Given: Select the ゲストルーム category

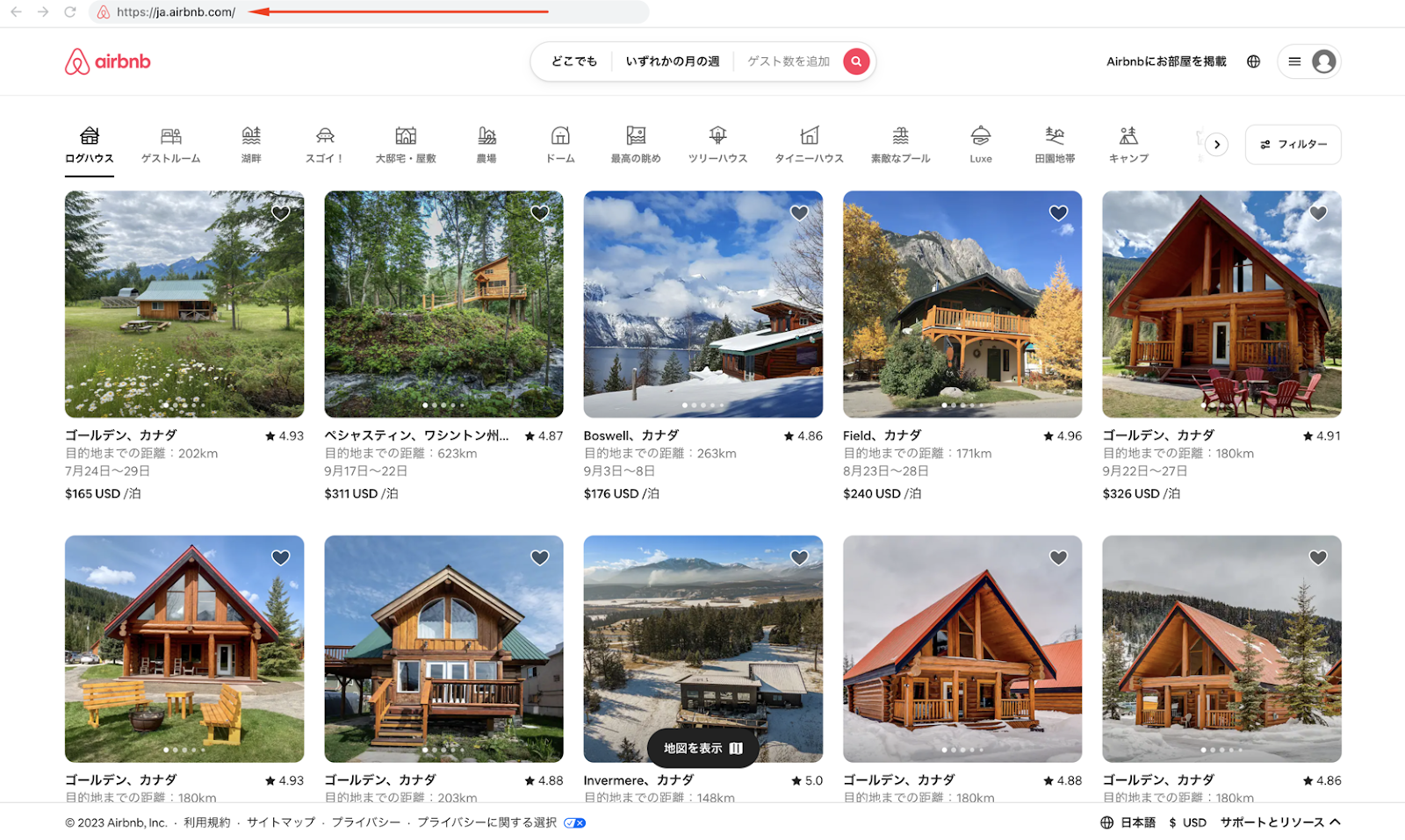Looking at the screenshot, I should [171, 145].
